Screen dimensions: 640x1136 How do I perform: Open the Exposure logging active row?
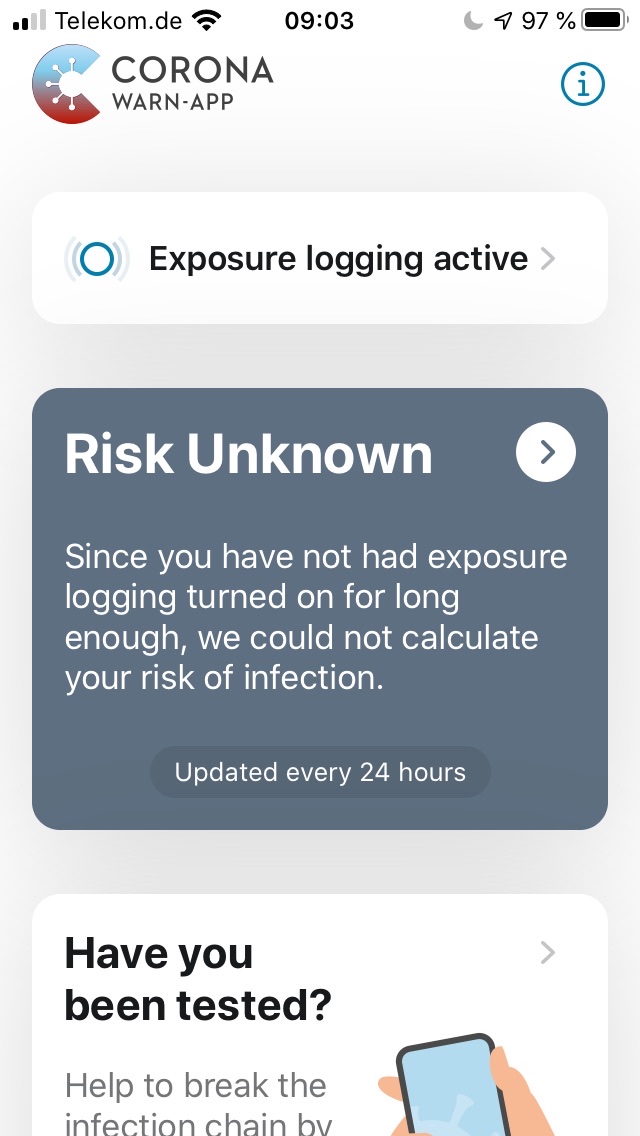(320, 258)
